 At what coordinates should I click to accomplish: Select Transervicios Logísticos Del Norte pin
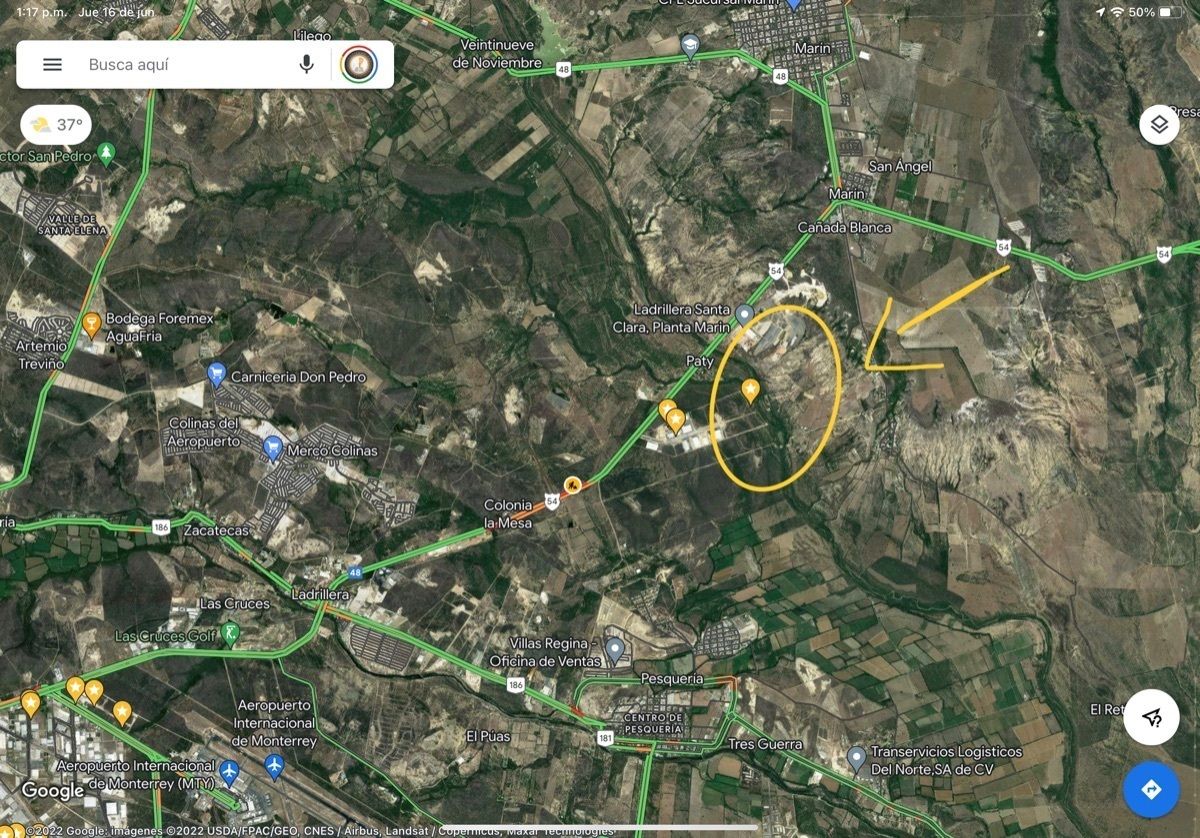coord(856,757)
